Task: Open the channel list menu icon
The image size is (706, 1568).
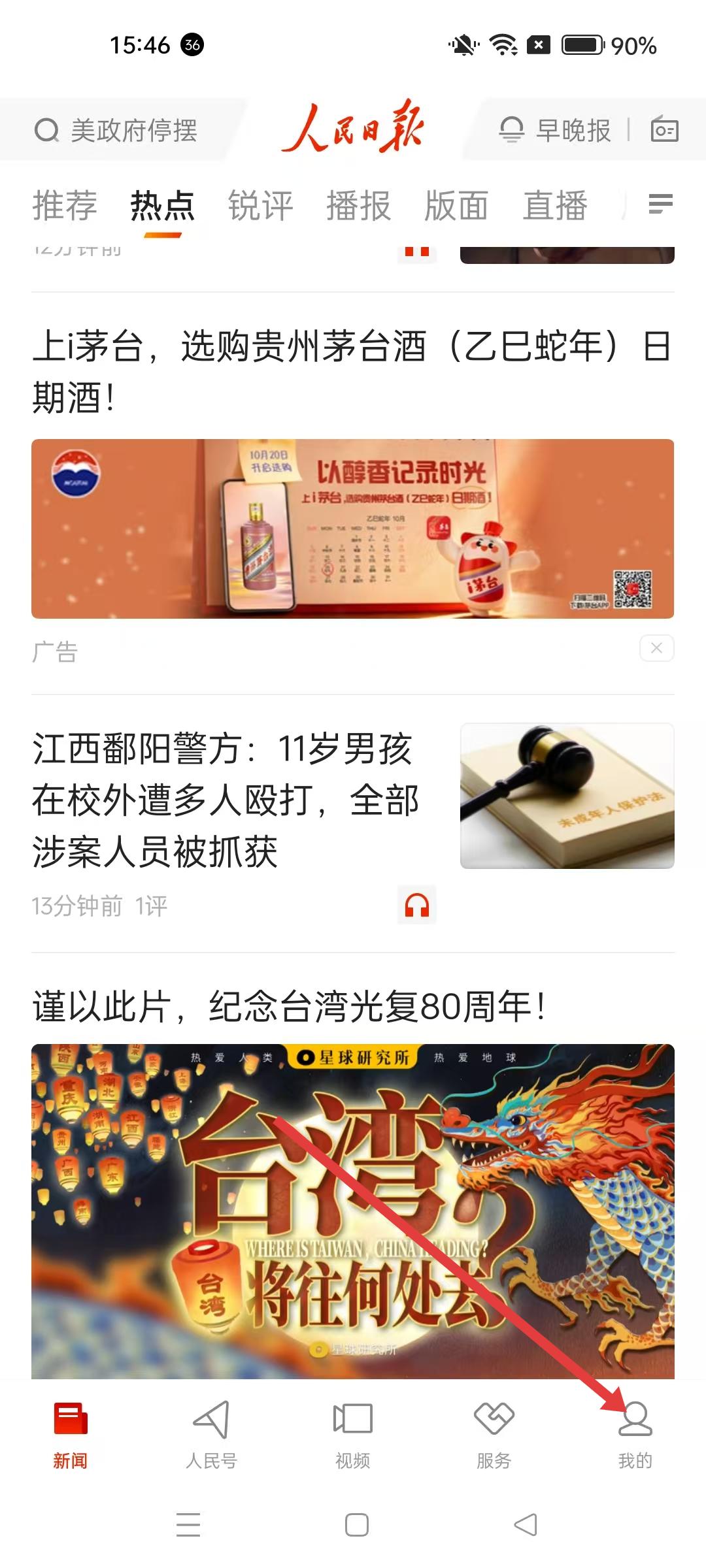Action: [660, 204]
